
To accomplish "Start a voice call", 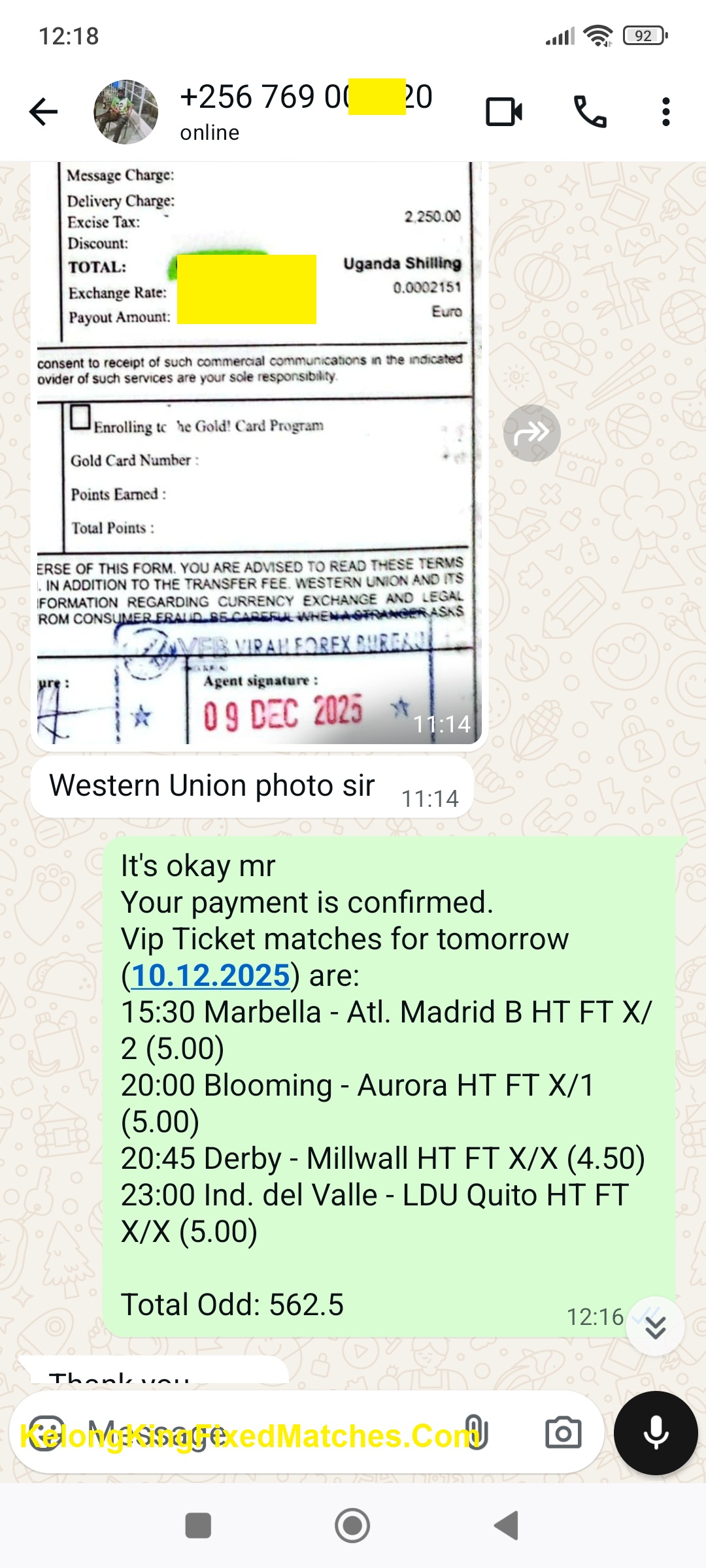I will coord(590,112).
